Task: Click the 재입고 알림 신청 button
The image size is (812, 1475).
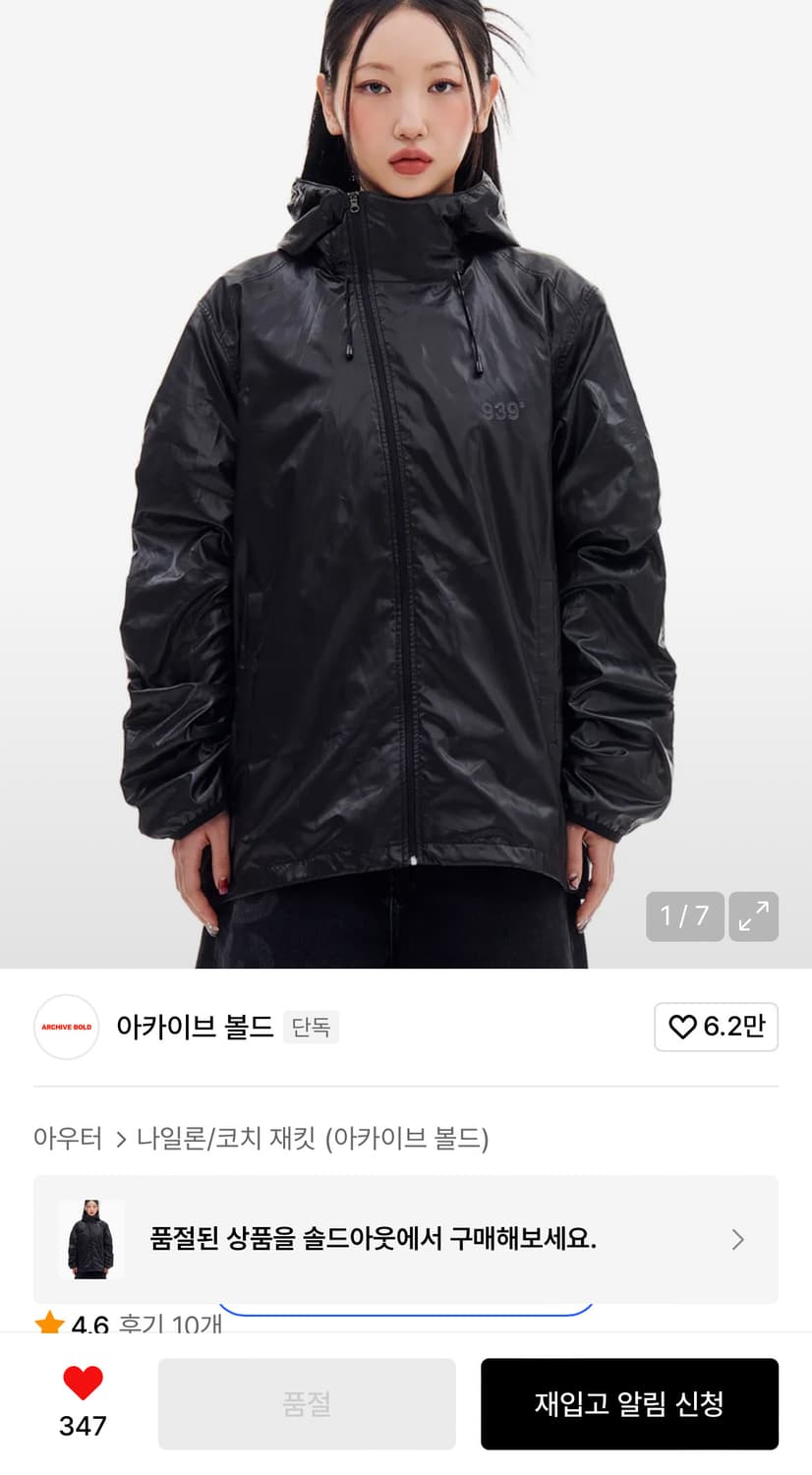Action: [629, 1403]
